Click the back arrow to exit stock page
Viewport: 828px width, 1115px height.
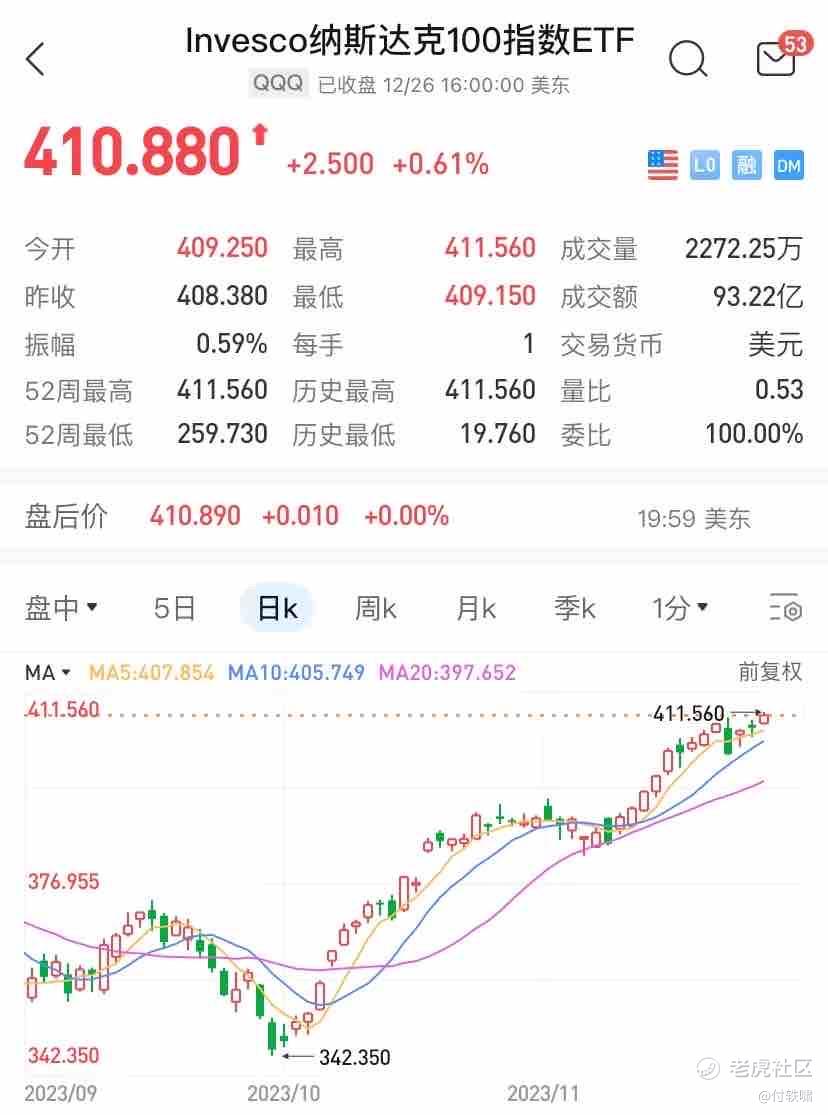pyautogui.click(x=36, y=59)
